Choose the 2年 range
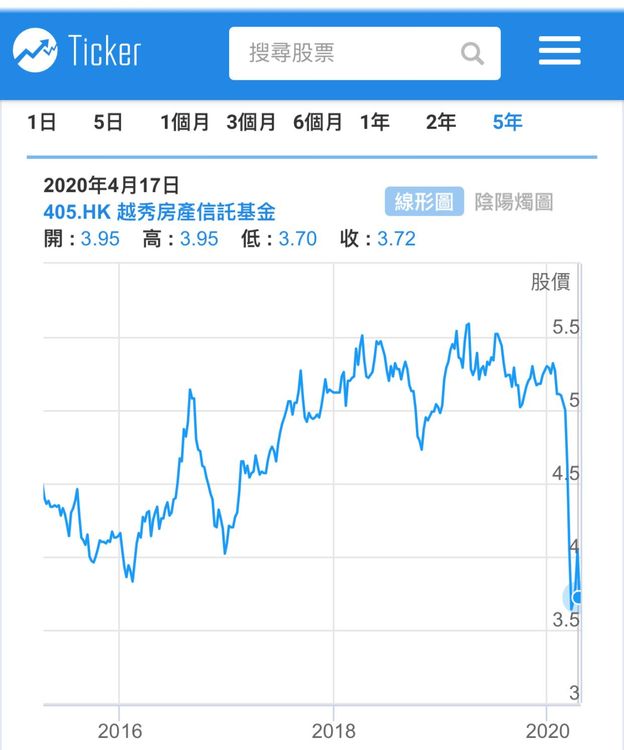624x750 pixels. (x=441, y=122)
